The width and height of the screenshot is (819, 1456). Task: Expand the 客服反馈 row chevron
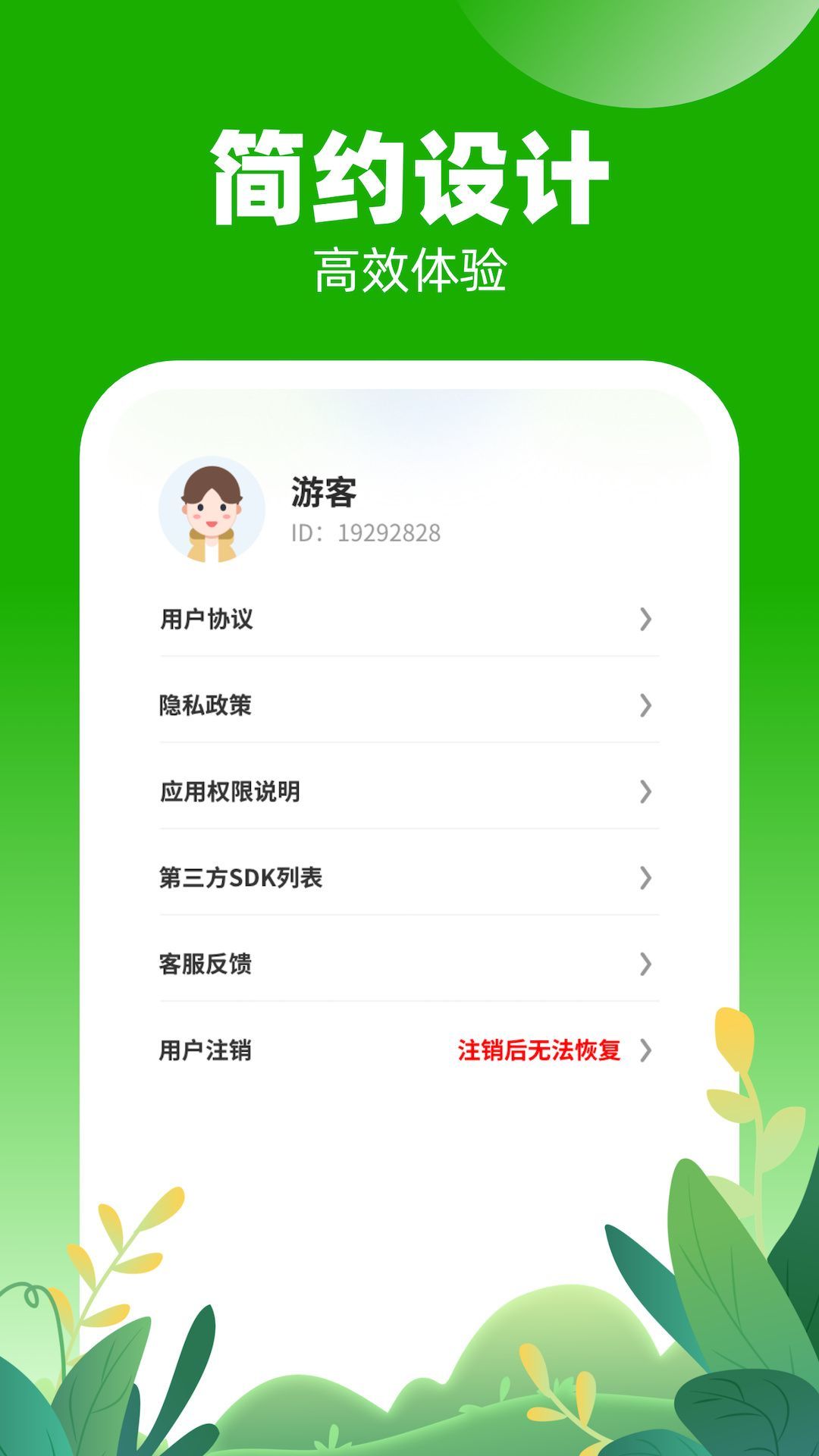pyautogui.click(x=645, y=962)
